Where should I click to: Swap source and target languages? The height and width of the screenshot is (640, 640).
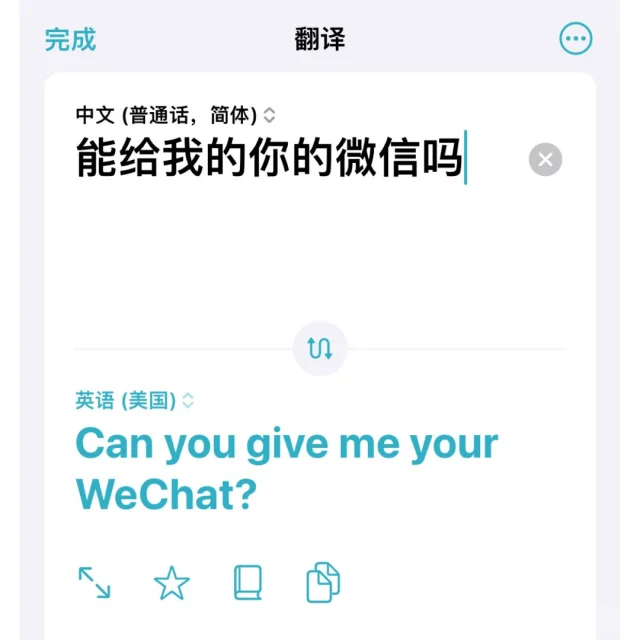coord(320,348)
